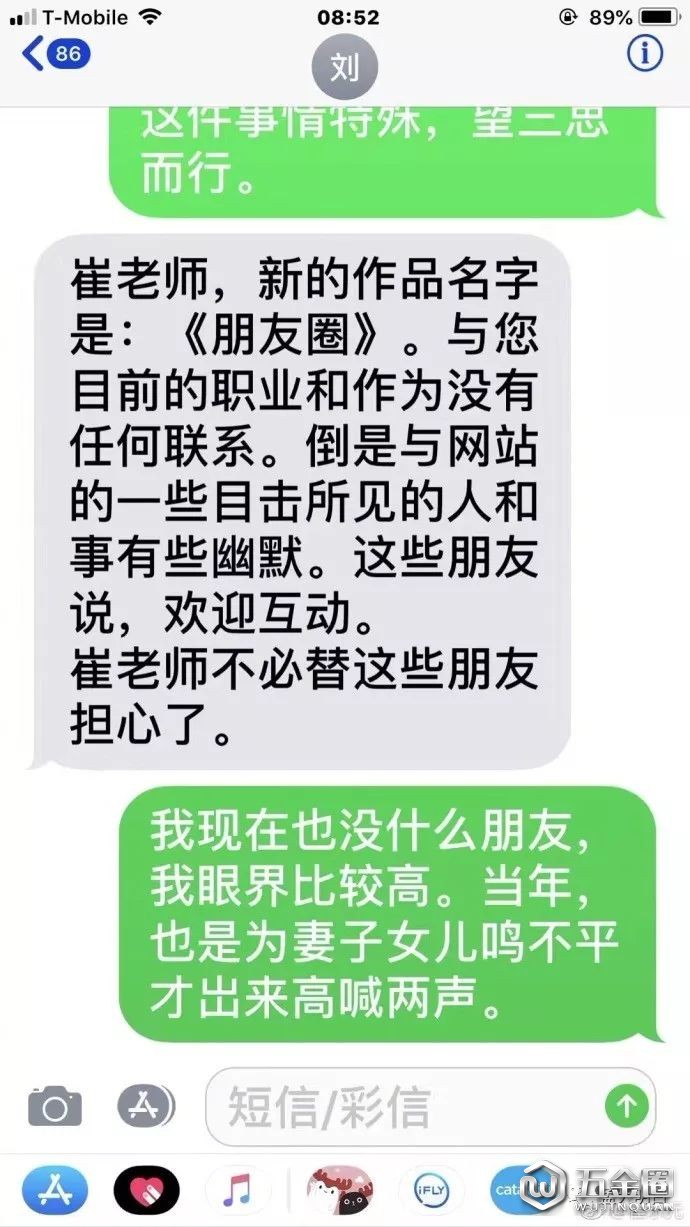This screenshot has width=690, height=1227.
Task: Open the iFLY iMessage app
Action: coord(431,1190)
